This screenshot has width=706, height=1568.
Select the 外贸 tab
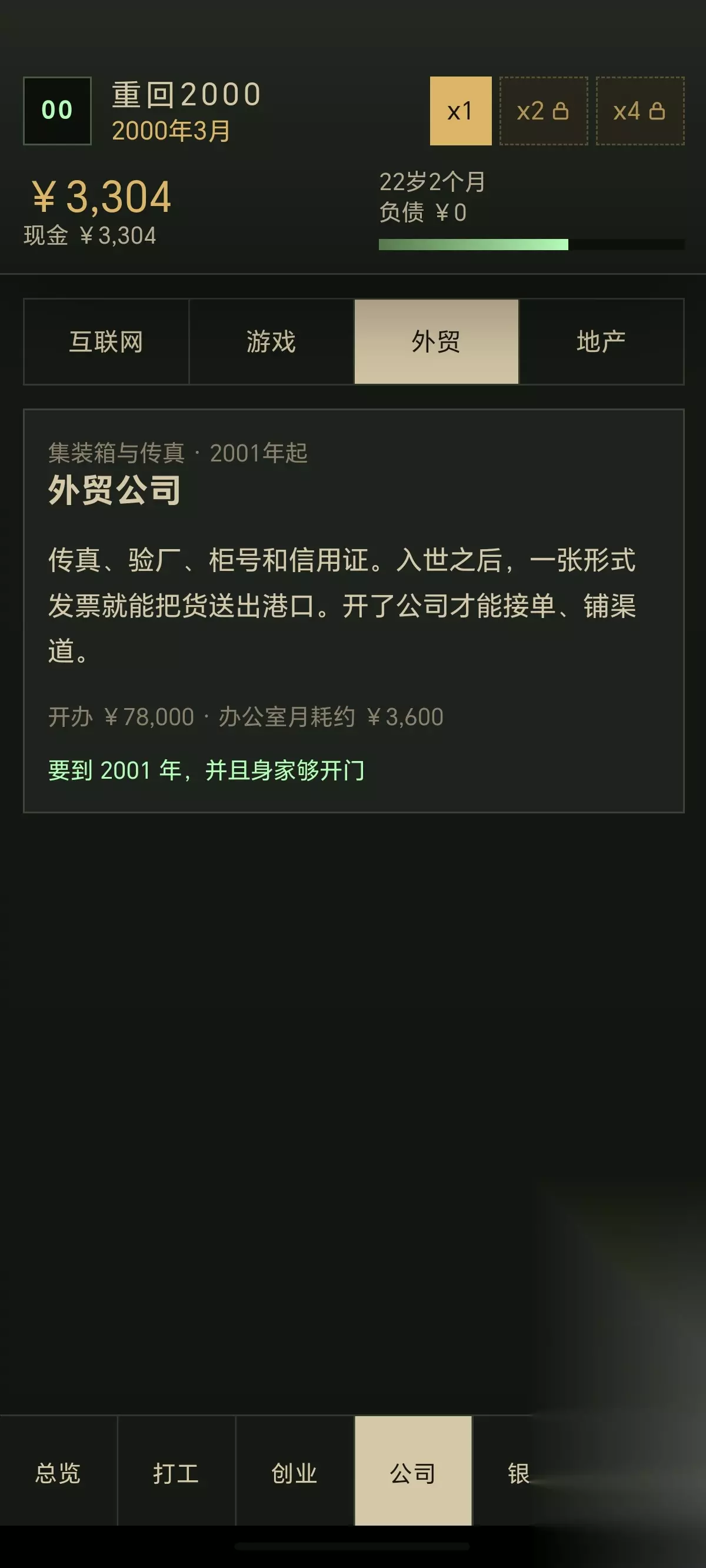click(x=437, y=341)
